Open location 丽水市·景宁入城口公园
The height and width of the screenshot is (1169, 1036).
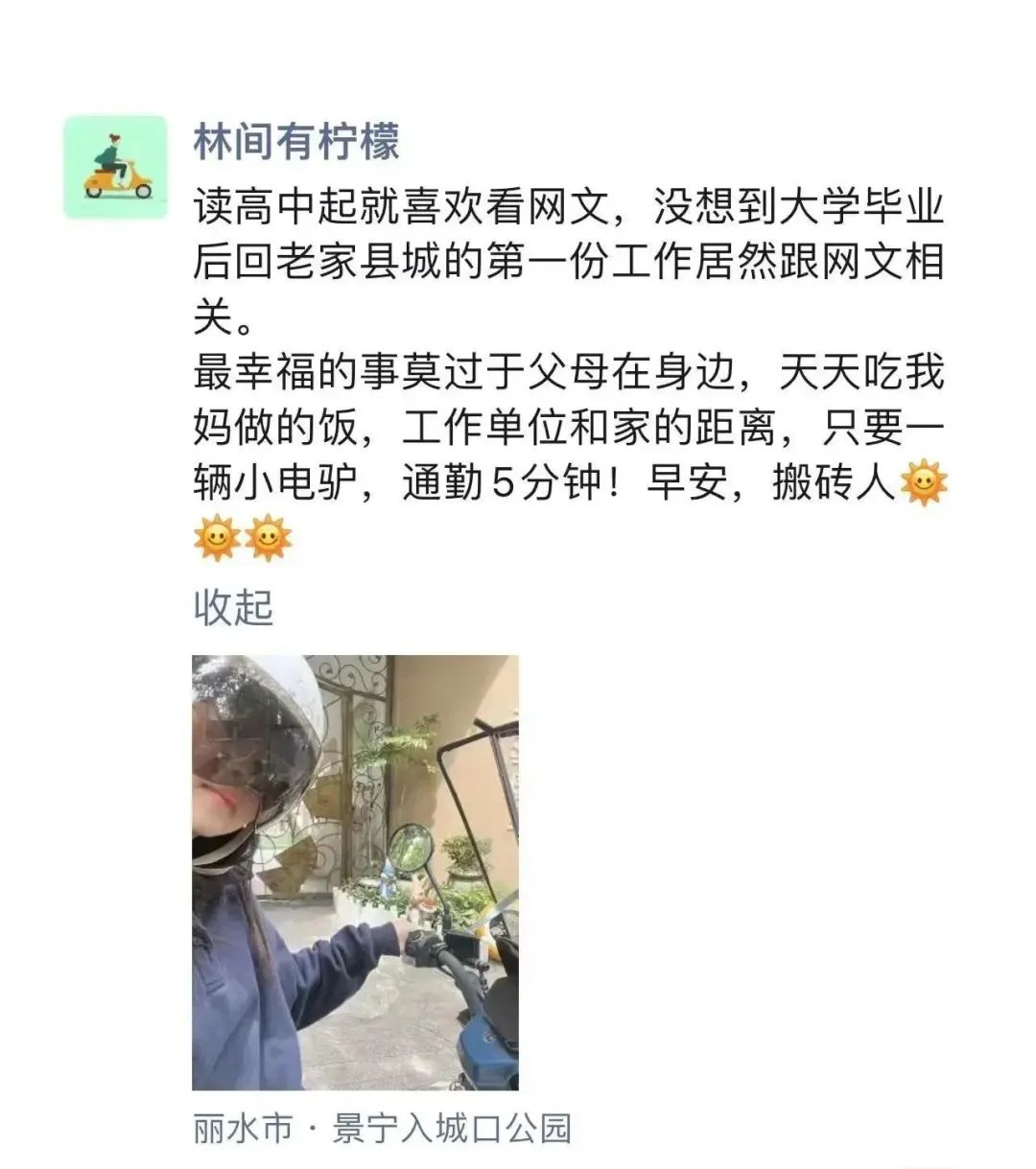click(x=382, y=1128)
